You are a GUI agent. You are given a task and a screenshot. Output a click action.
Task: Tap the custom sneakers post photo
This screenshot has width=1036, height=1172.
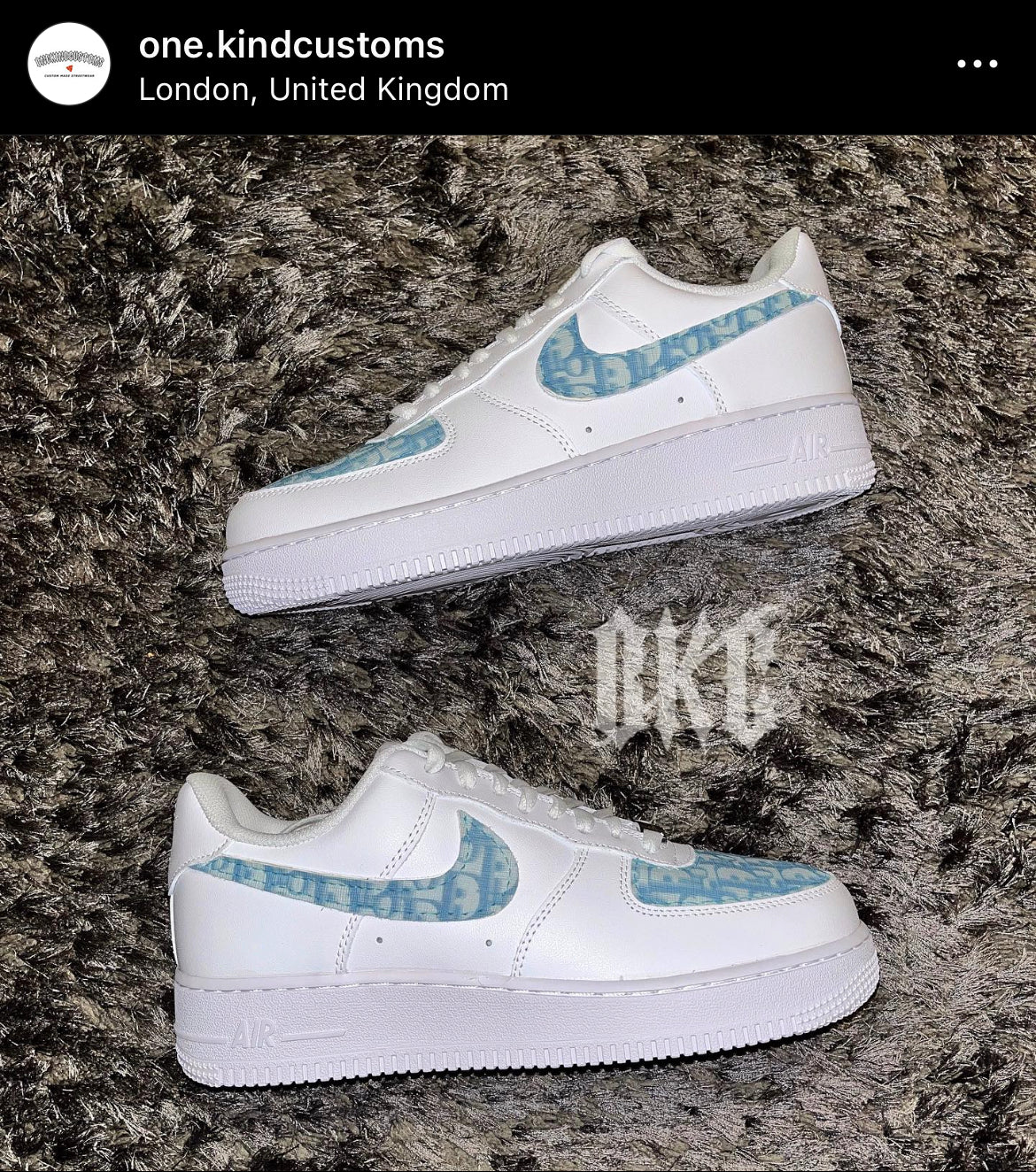pyautogui.click(x=518, y=653)
